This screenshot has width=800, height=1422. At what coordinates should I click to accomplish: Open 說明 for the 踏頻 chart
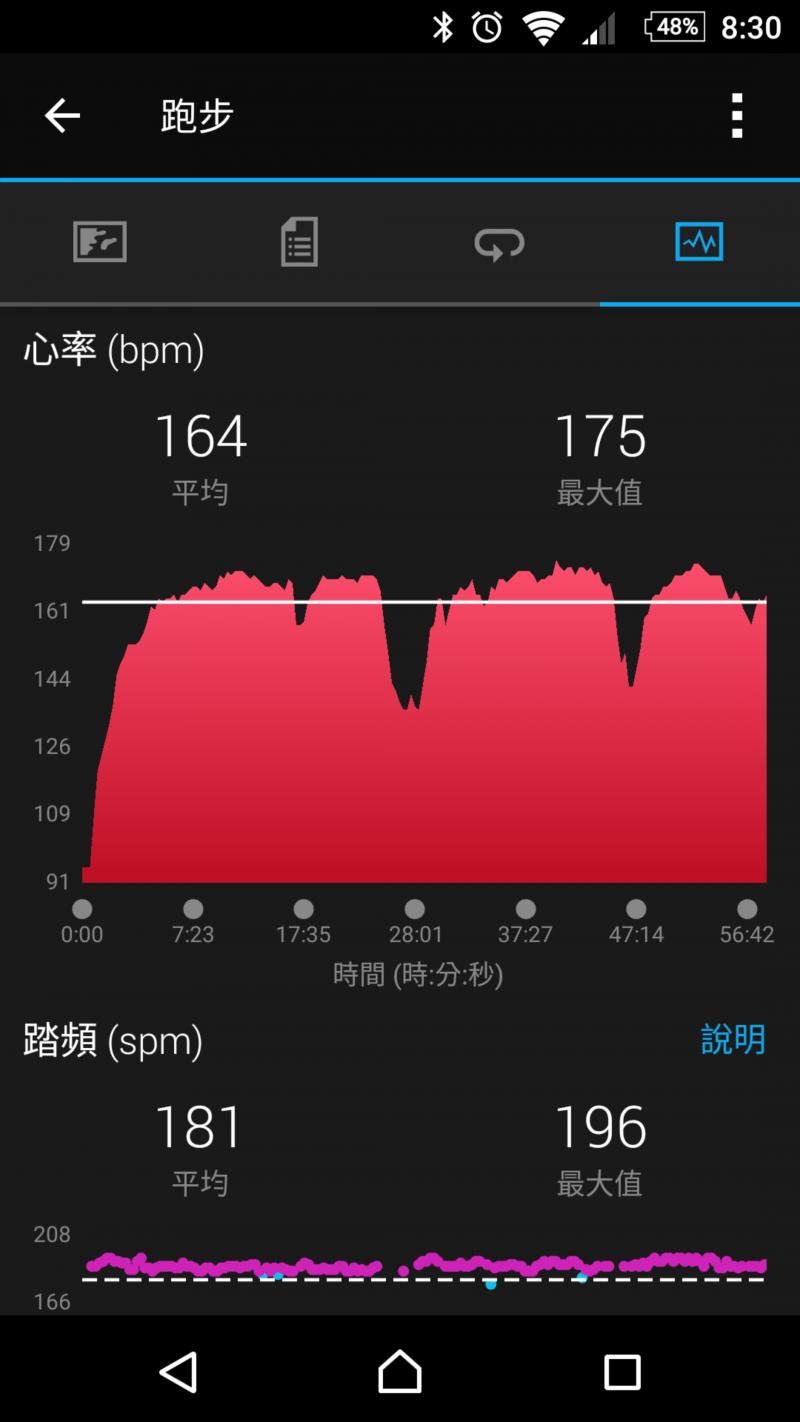733,1040
